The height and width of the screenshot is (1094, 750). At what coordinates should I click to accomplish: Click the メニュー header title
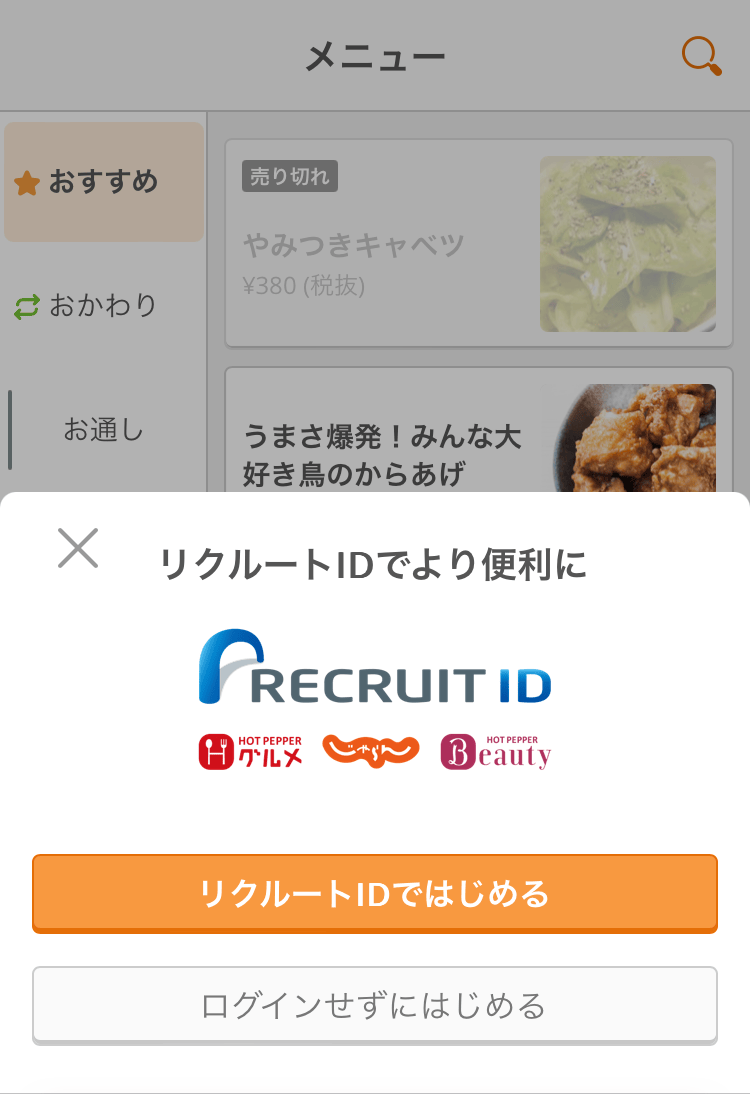[375, 56]
